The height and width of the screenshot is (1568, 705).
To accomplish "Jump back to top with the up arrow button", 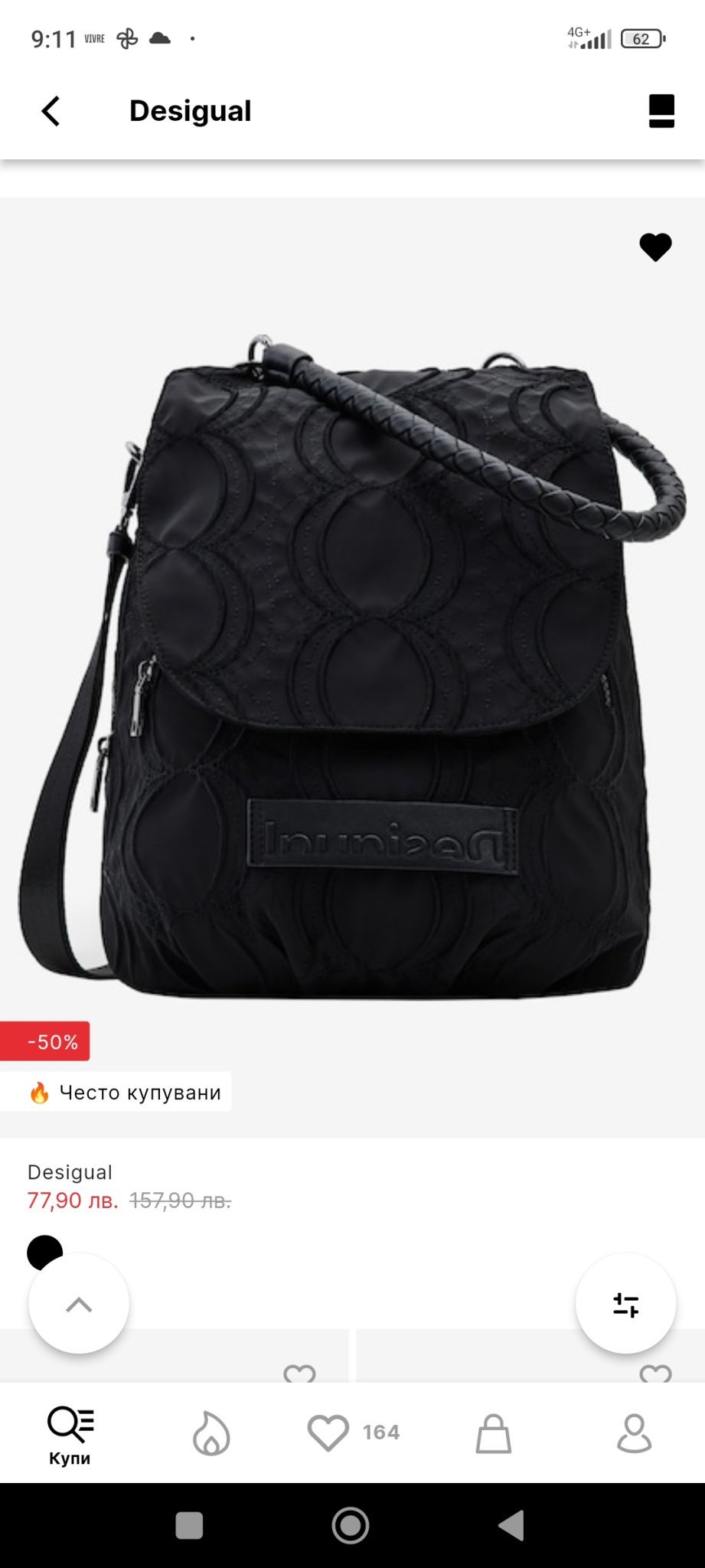I will (x=79, y=1304).
